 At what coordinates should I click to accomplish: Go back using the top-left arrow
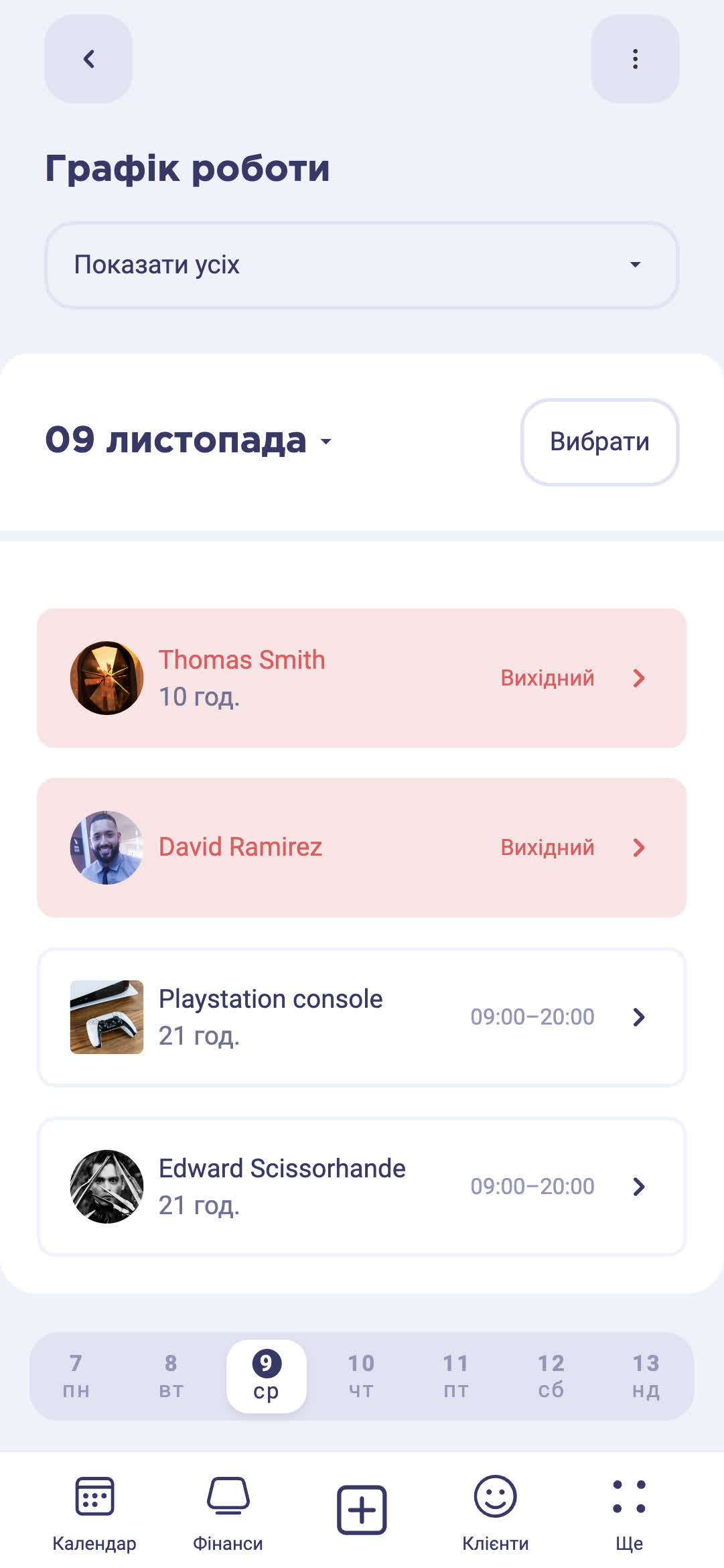click(x=88, y=59)
